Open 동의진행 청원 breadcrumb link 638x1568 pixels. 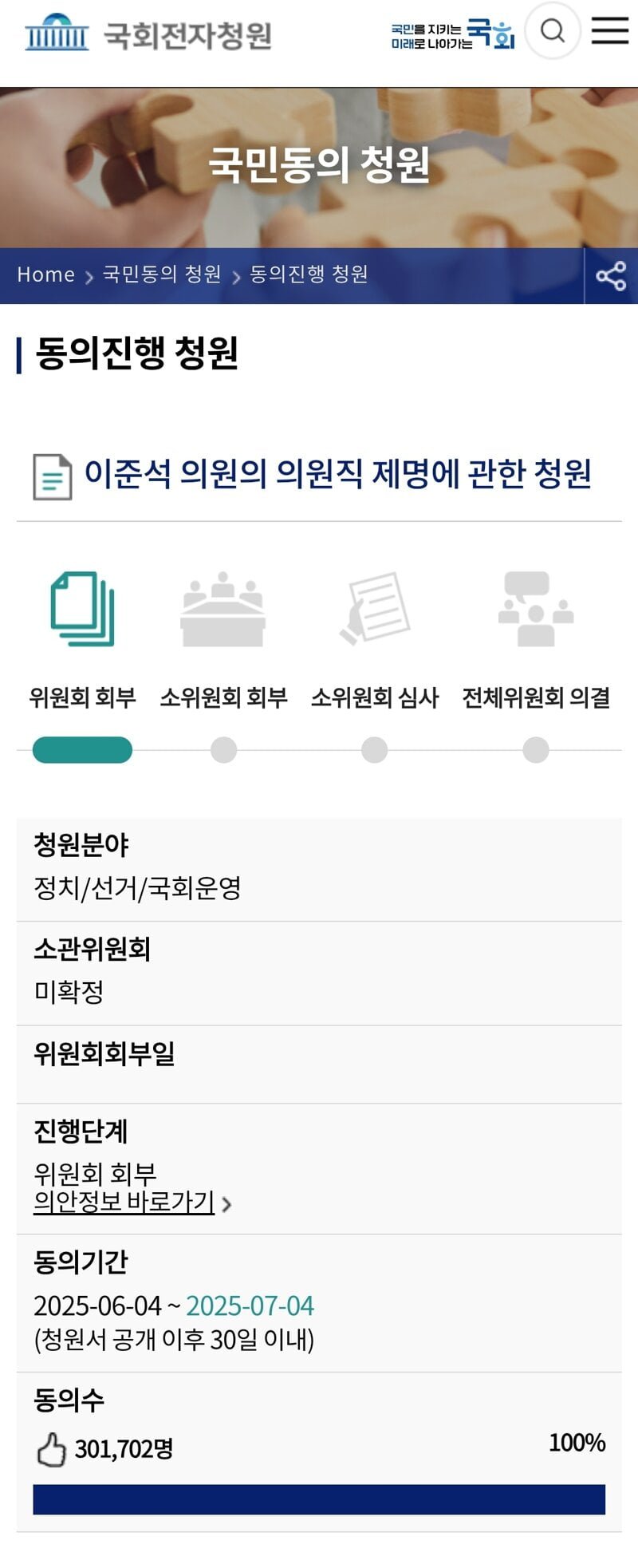tap(309, 274)
